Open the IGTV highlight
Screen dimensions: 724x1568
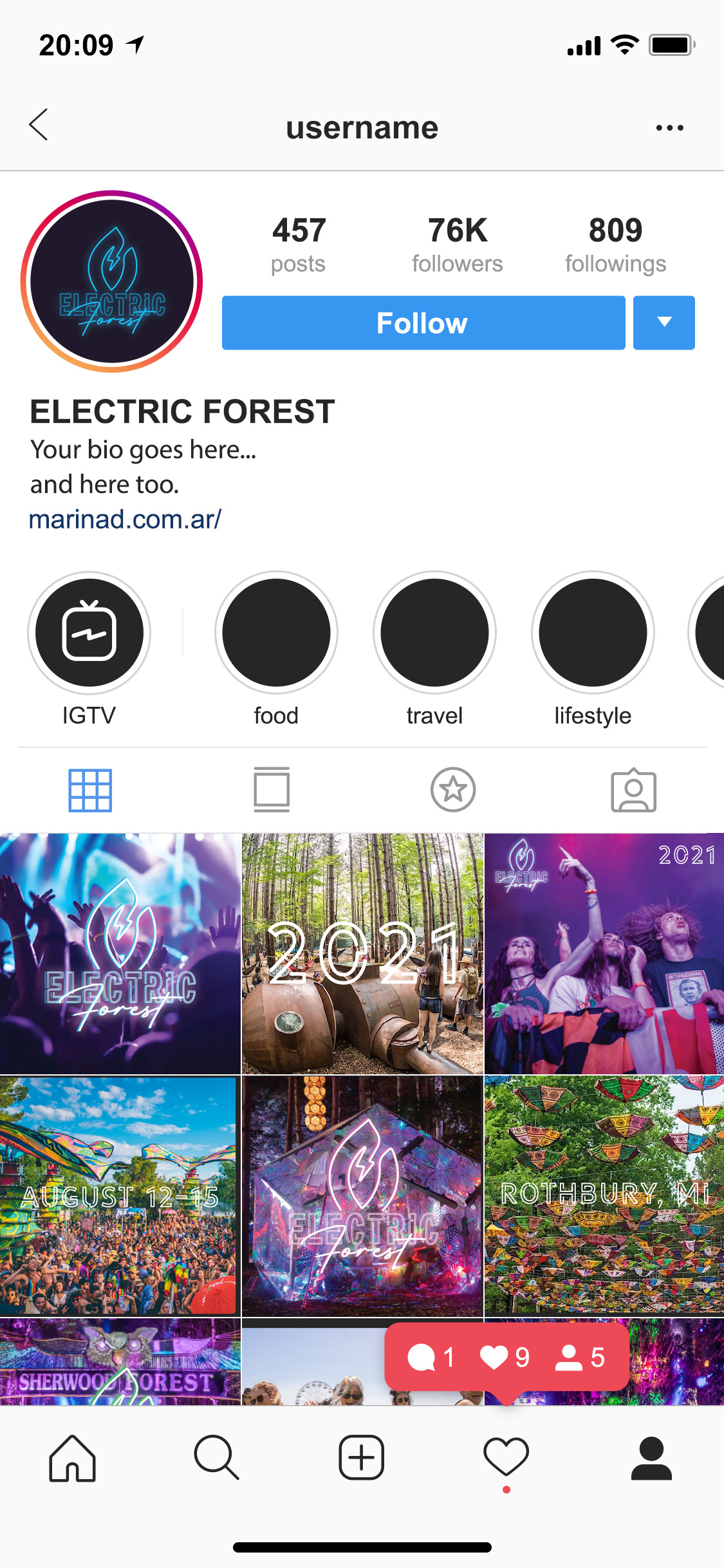pos(89,633)
